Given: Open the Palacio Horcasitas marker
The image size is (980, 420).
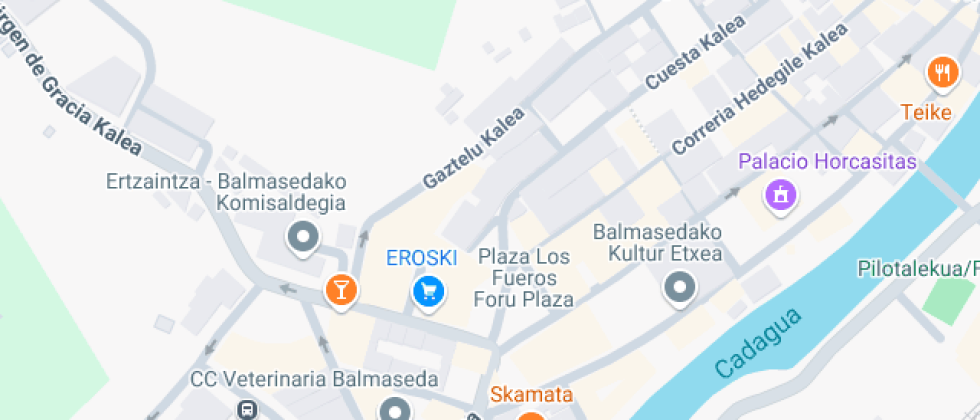Looking at the screenshot, I should click(781, 196).
